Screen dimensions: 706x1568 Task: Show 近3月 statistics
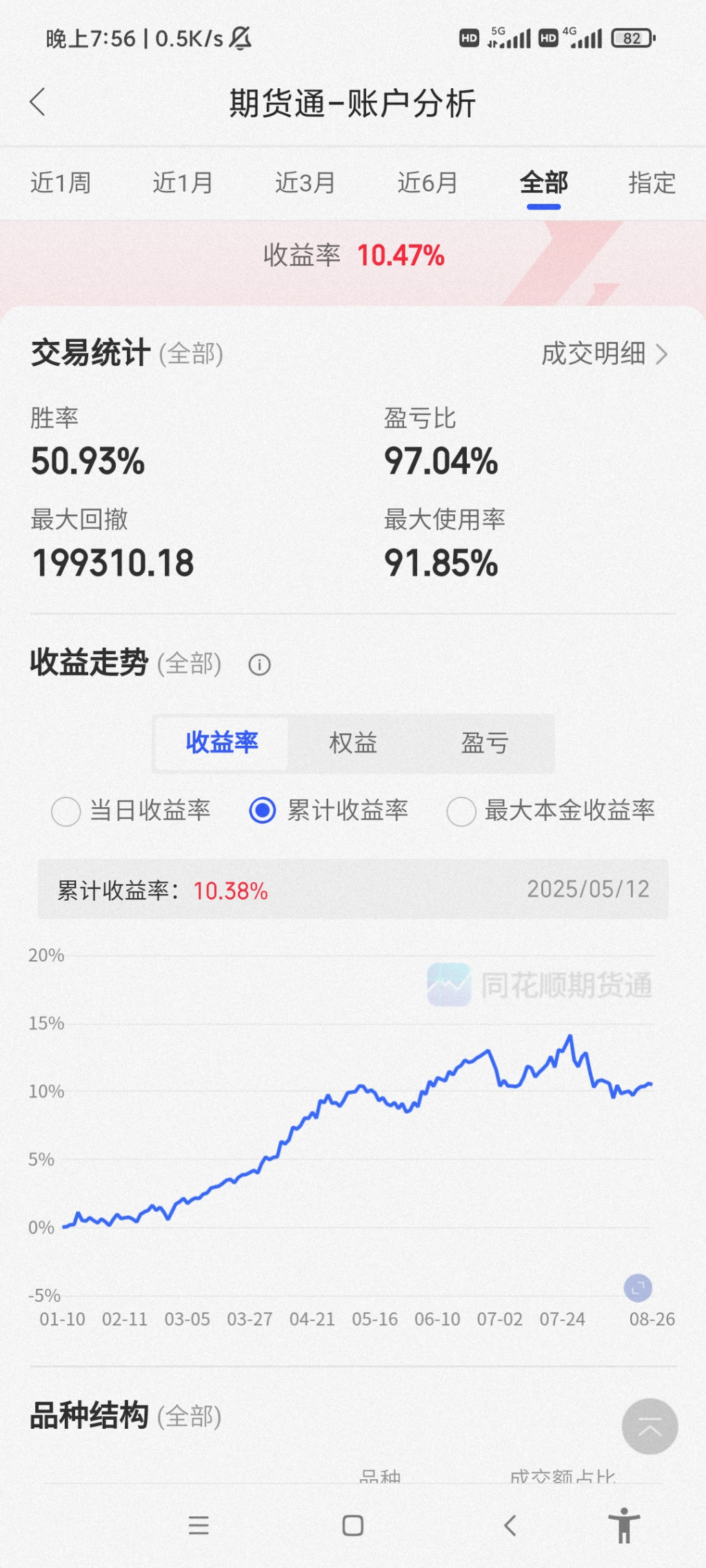coord(305,183)
